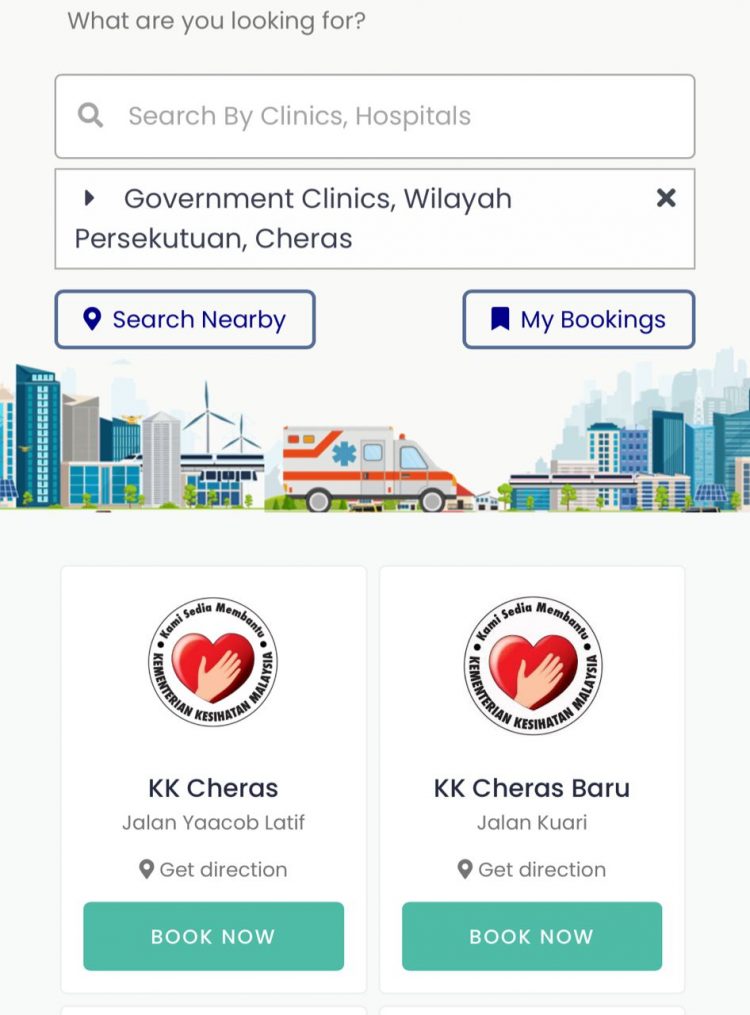Open My Bookings

pos(578,320)
